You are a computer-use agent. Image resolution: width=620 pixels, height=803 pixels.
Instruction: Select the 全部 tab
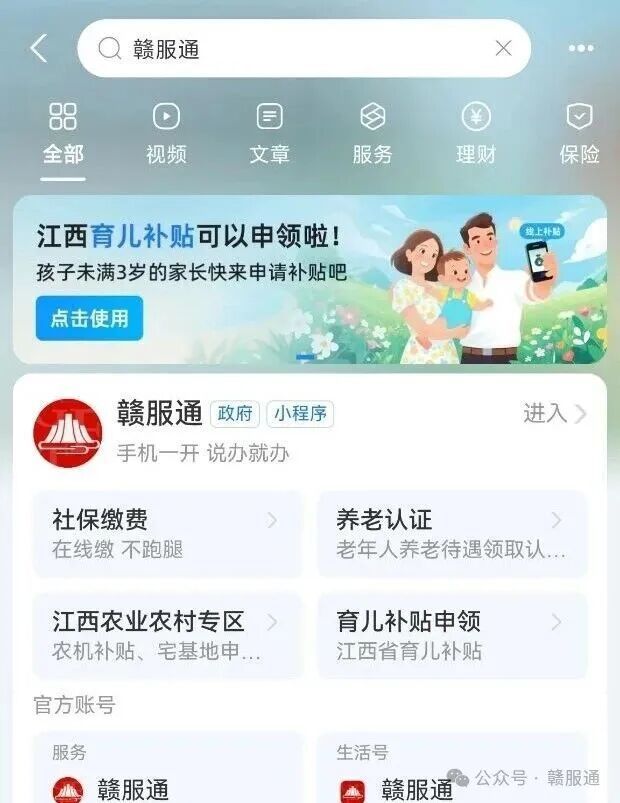tap(63, 134)
